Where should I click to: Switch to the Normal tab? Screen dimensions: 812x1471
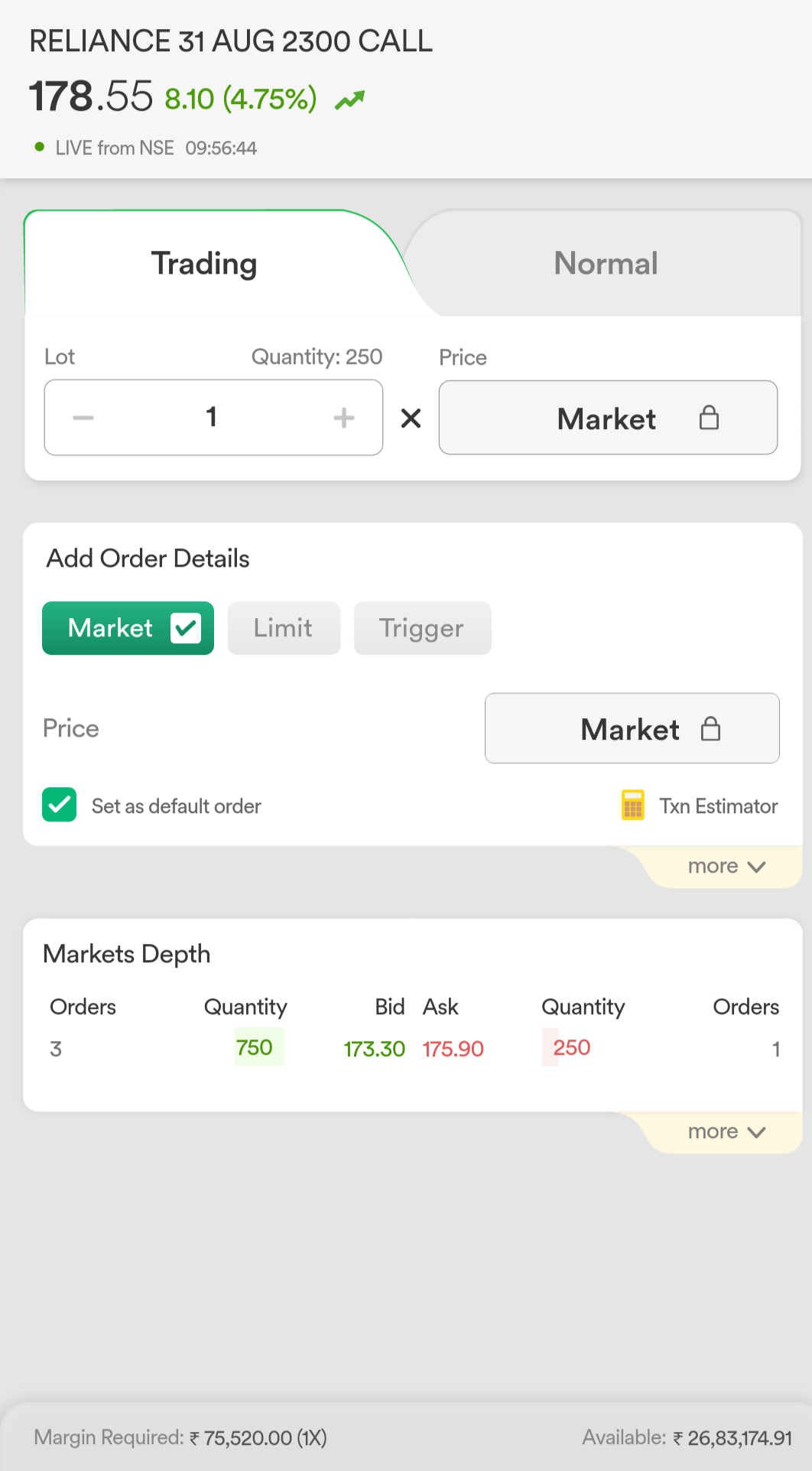pyautogui.click(x=606, y=263)
